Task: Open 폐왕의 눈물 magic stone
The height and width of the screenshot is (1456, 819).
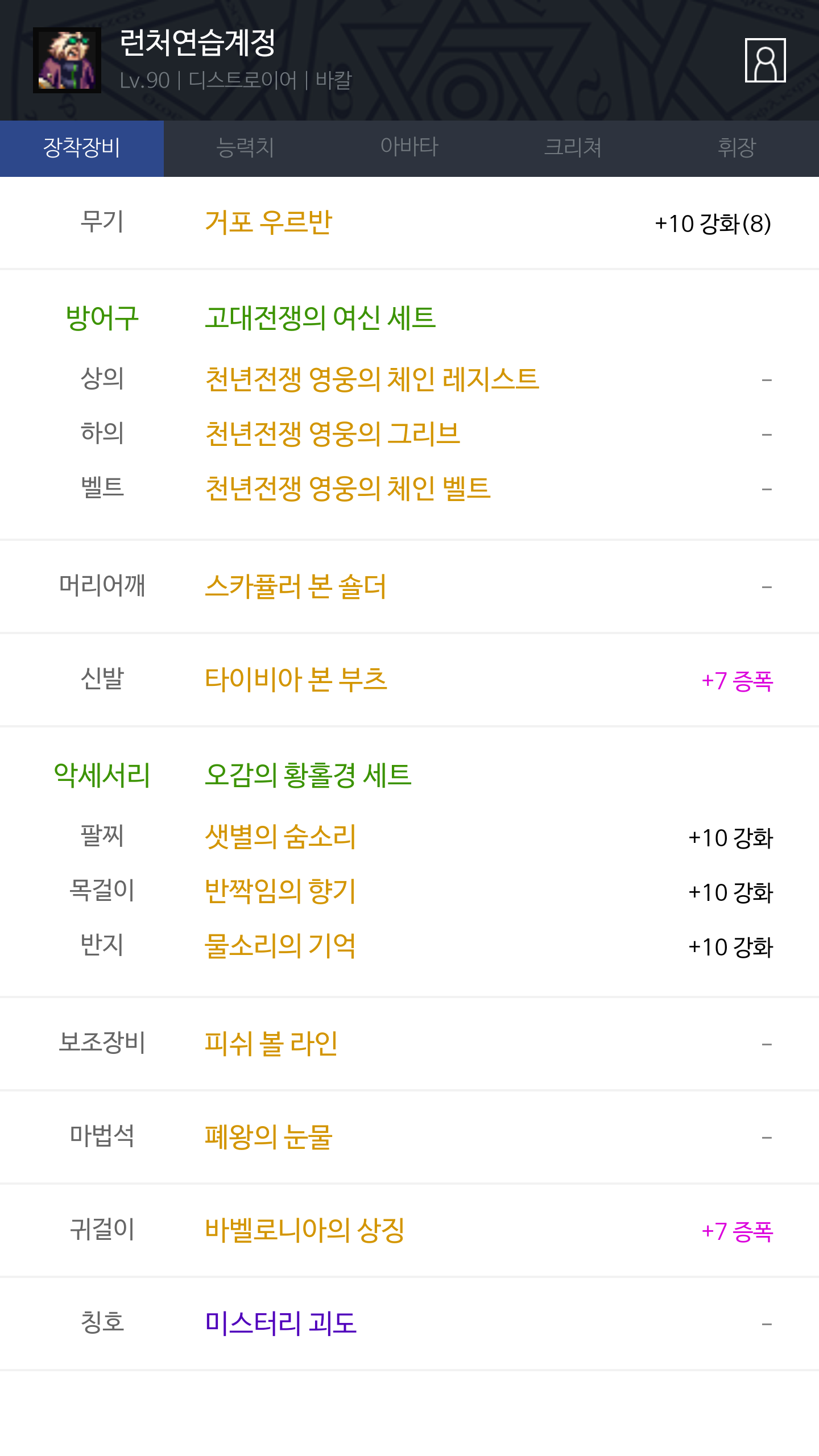Action: click(x=268, y=1137)
